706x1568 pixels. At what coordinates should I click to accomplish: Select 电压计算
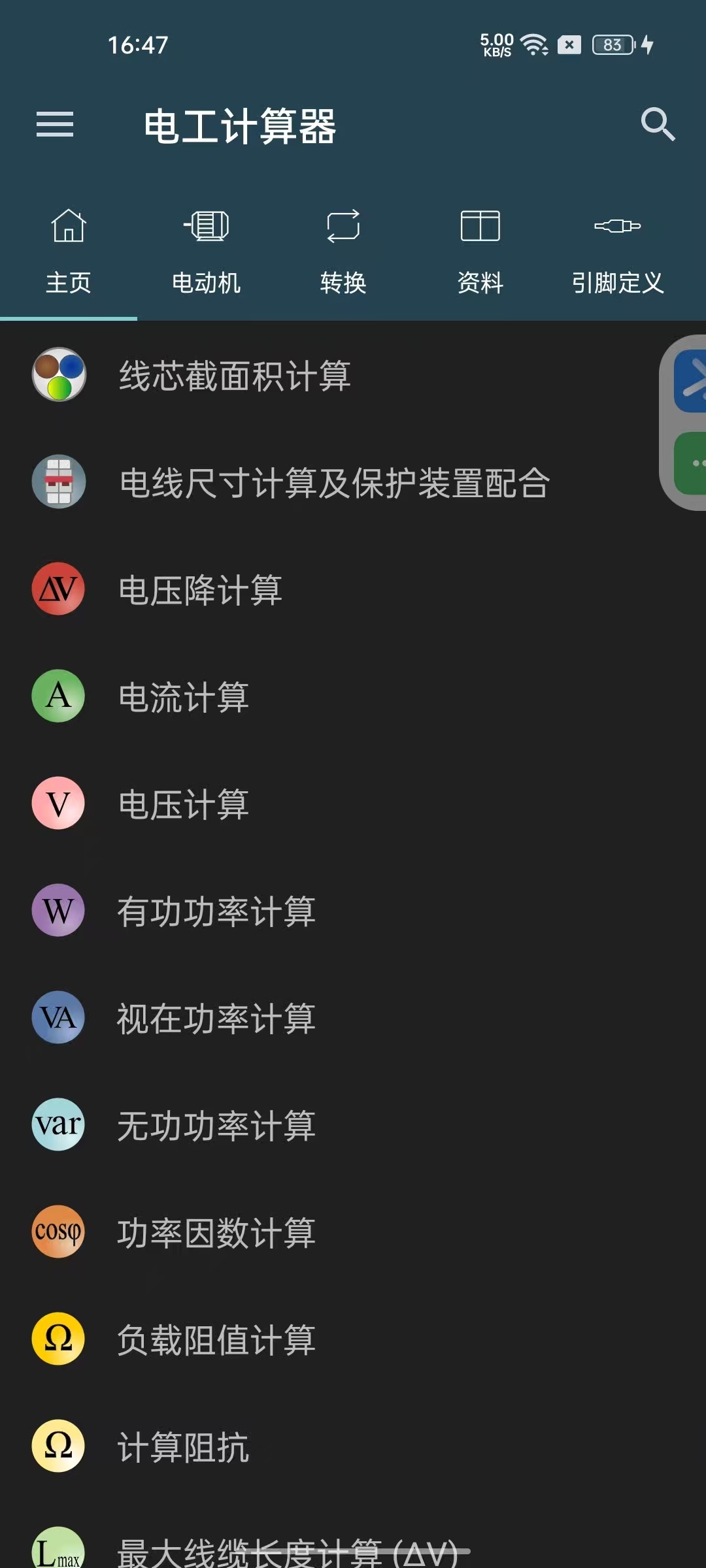184,804
